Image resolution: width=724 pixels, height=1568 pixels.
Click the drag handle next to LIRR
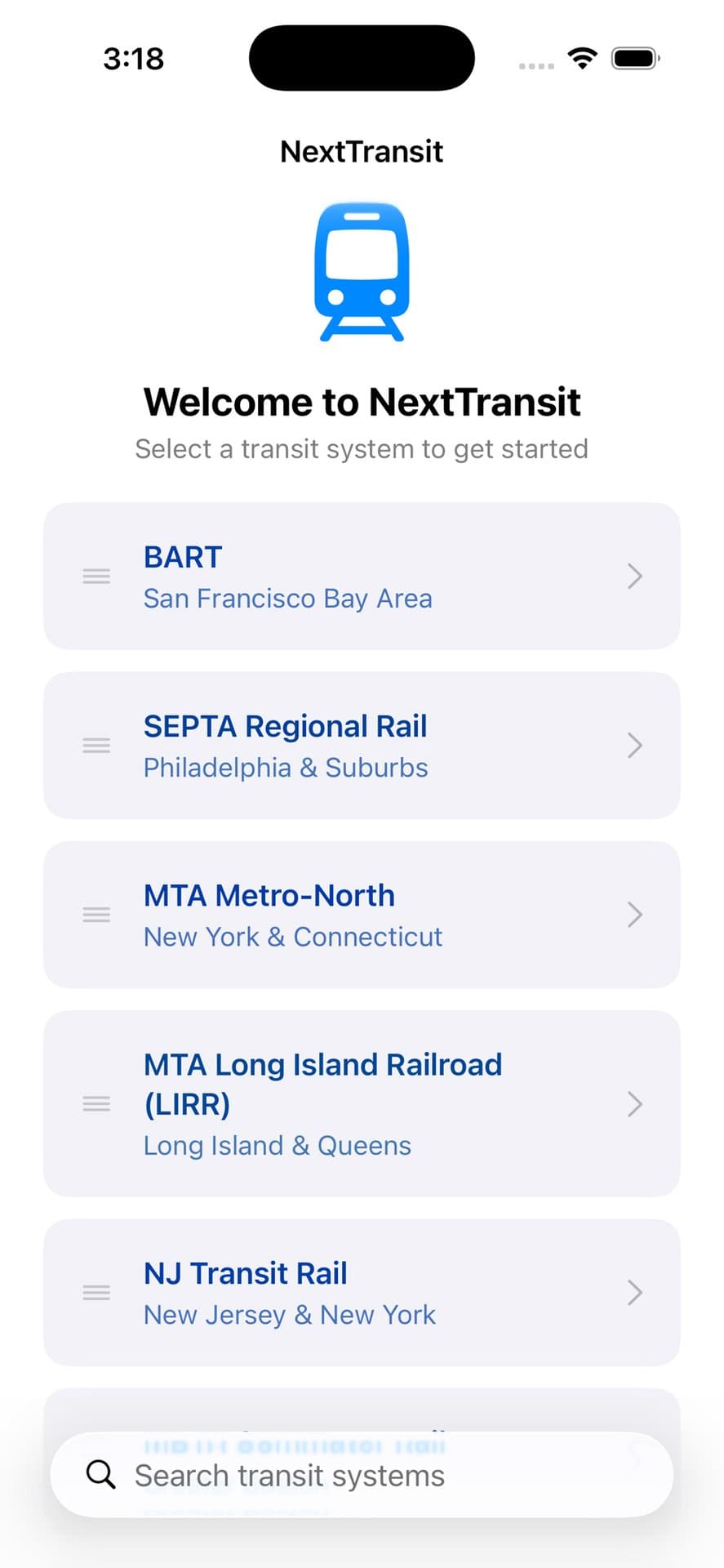click(95, 1103)
